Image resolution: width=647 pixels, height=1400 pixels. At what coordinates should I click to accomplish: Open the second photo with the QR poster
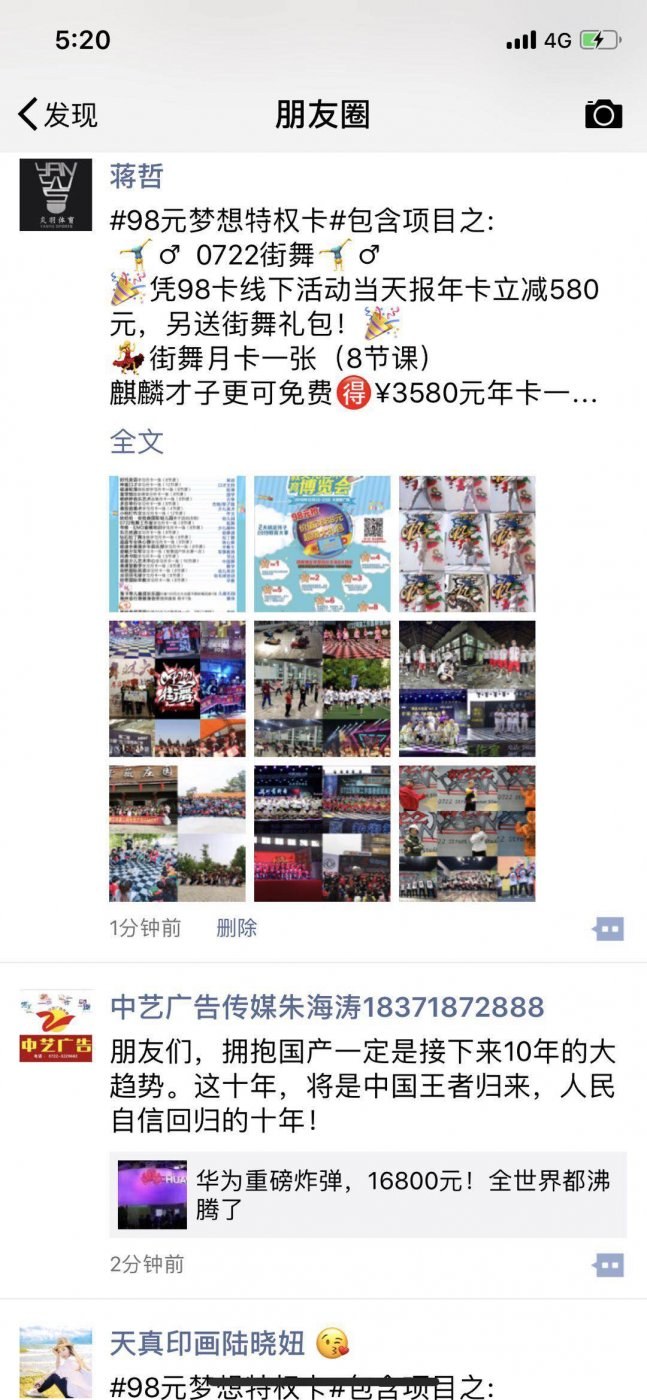click(x=322, y=543)
